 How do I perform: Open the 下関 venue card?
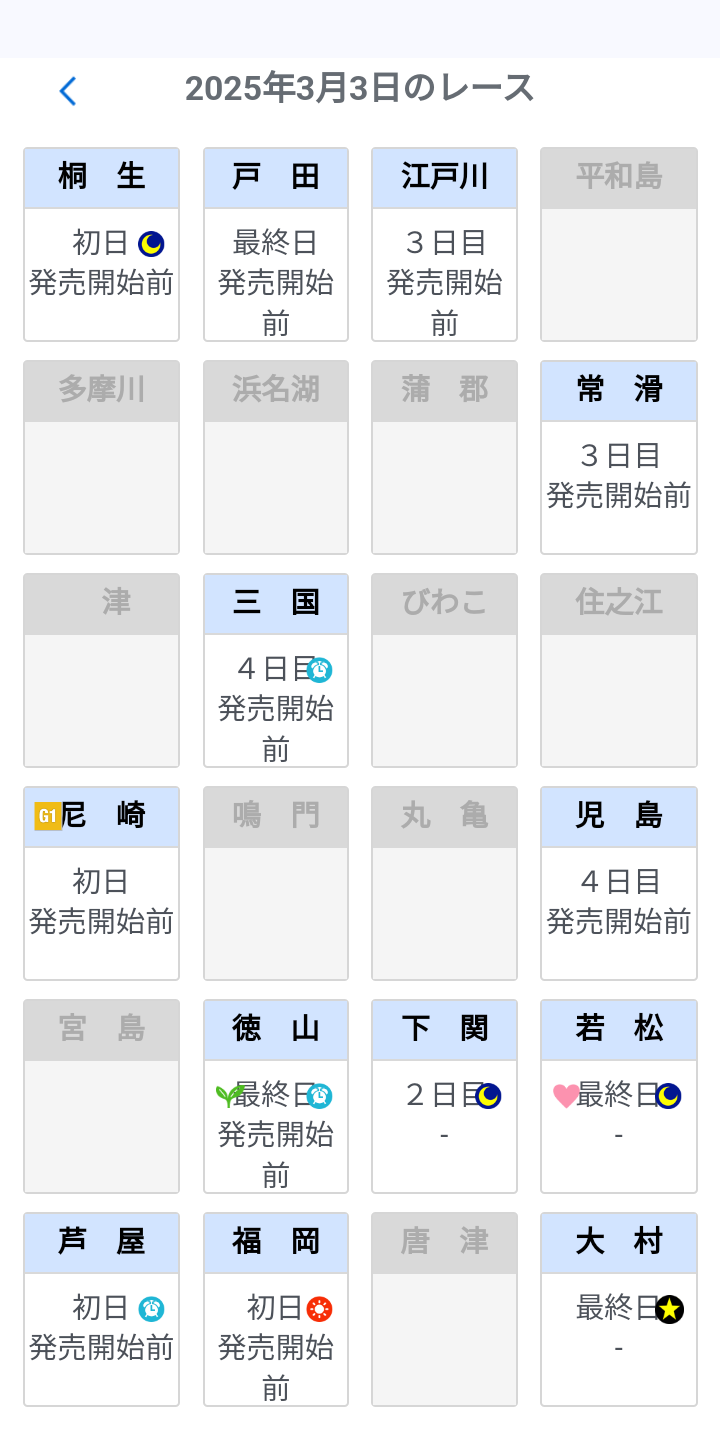(x=444, y=1097)
